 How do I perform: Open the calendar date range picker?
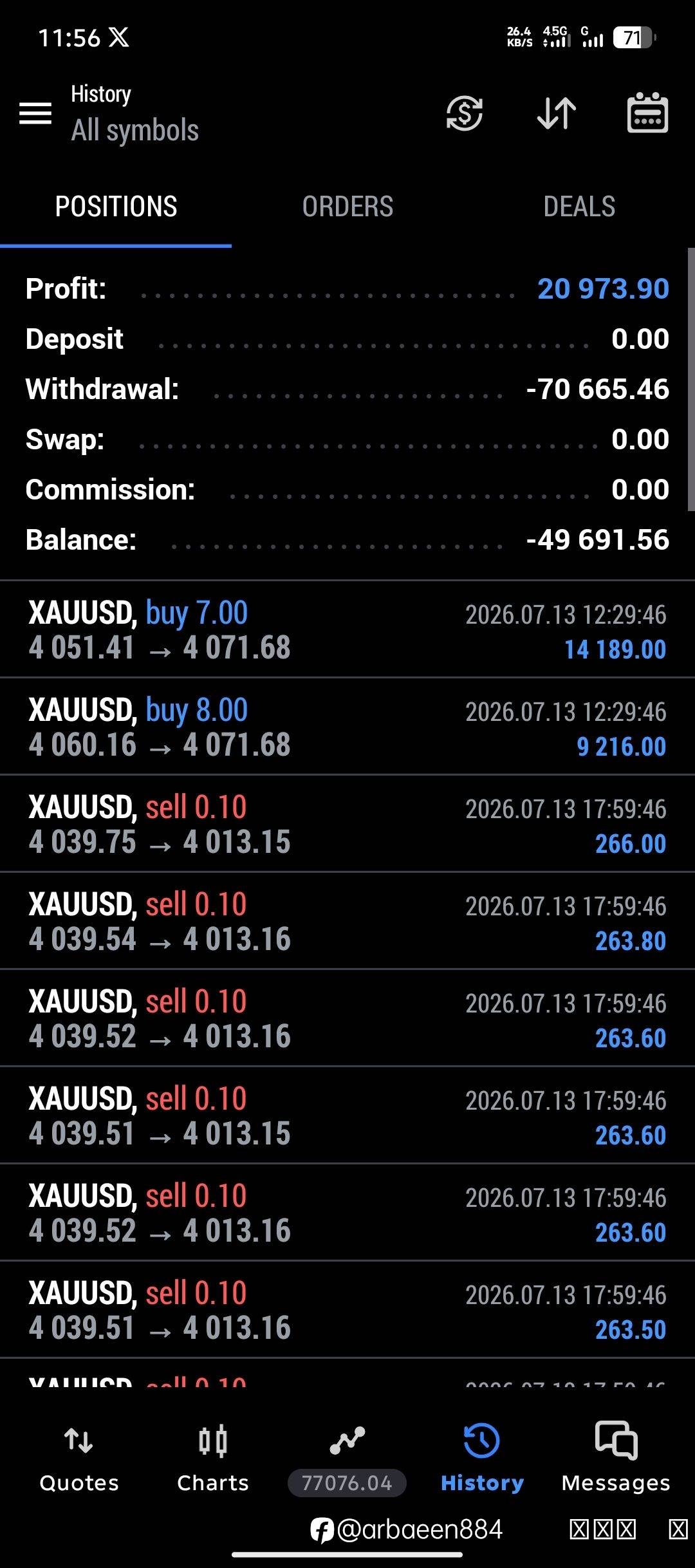647,113
